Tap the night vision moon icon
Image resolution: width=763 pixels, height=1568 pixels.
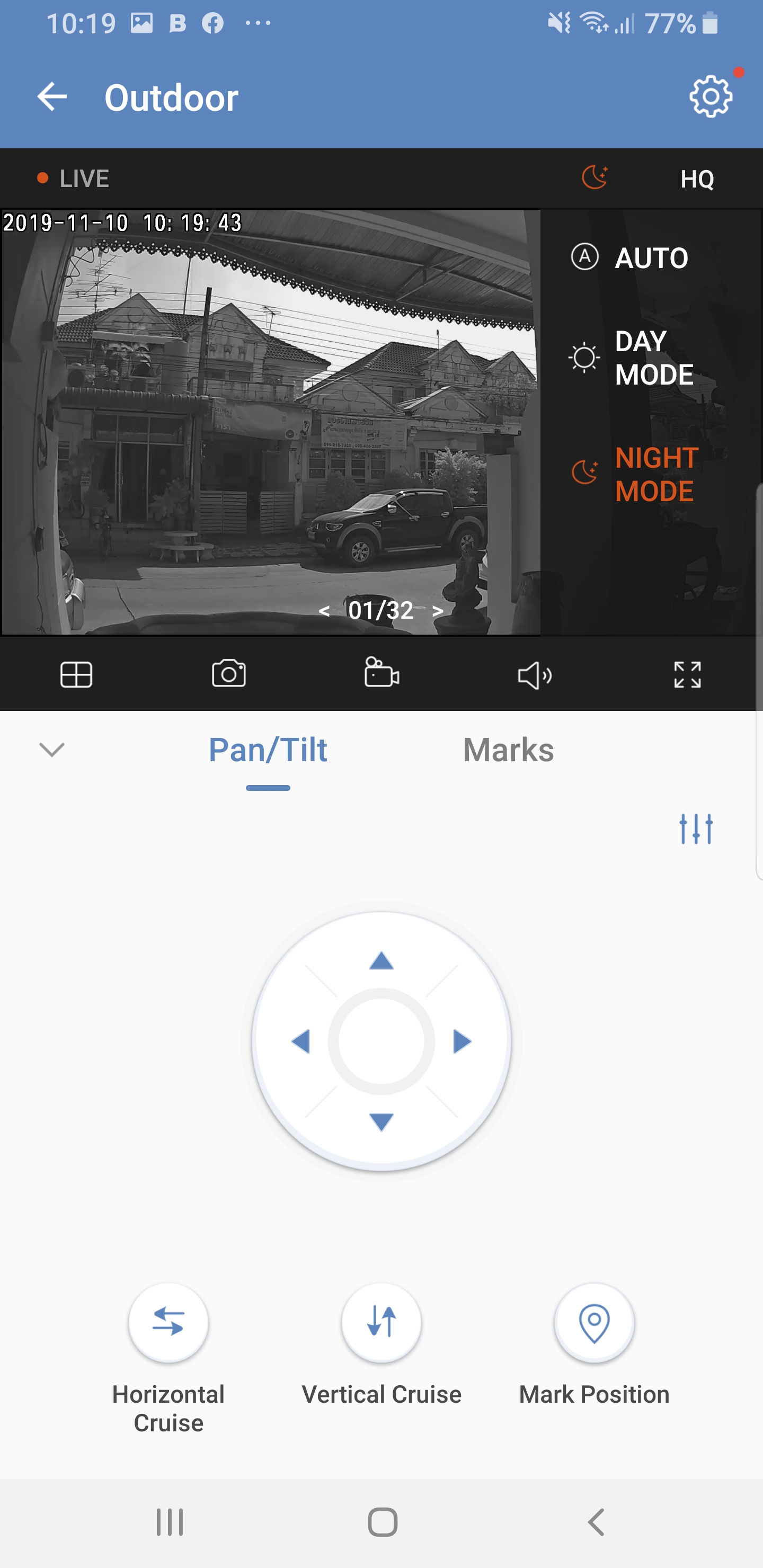pos(595,179)
